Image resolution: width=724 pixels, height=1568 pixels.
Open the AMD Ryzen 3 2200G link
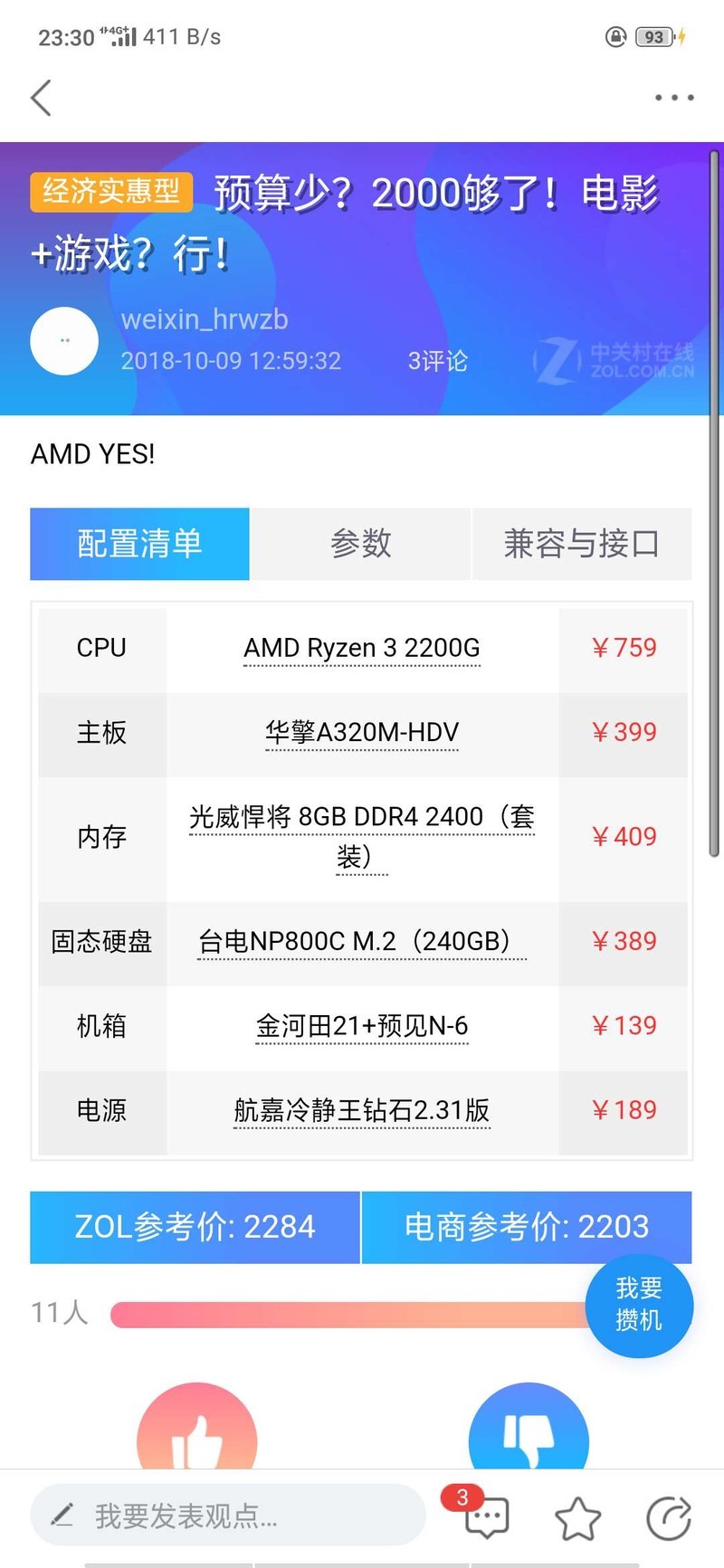point(362,649)
